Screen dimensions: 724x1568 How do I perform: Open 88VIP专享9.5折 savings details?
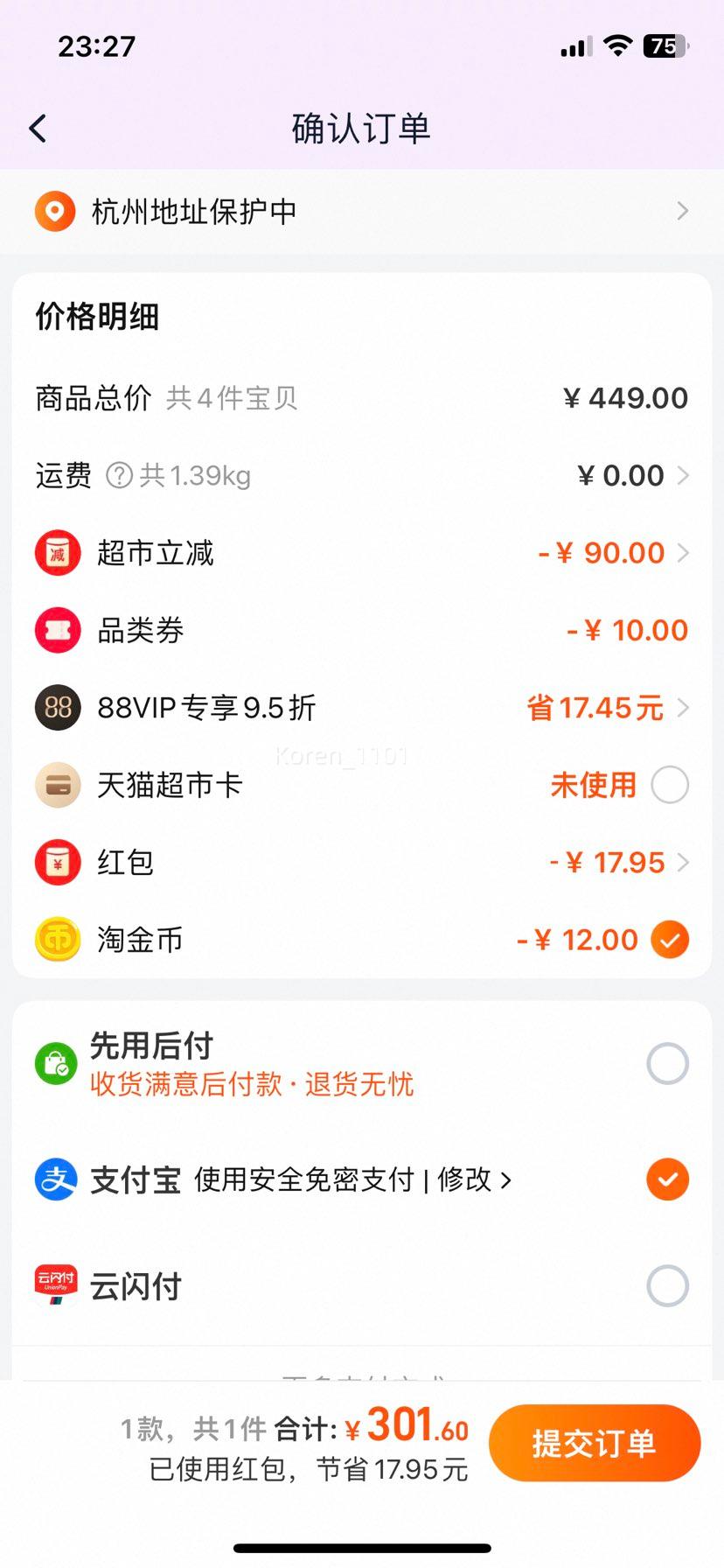(x=362, y=707)
